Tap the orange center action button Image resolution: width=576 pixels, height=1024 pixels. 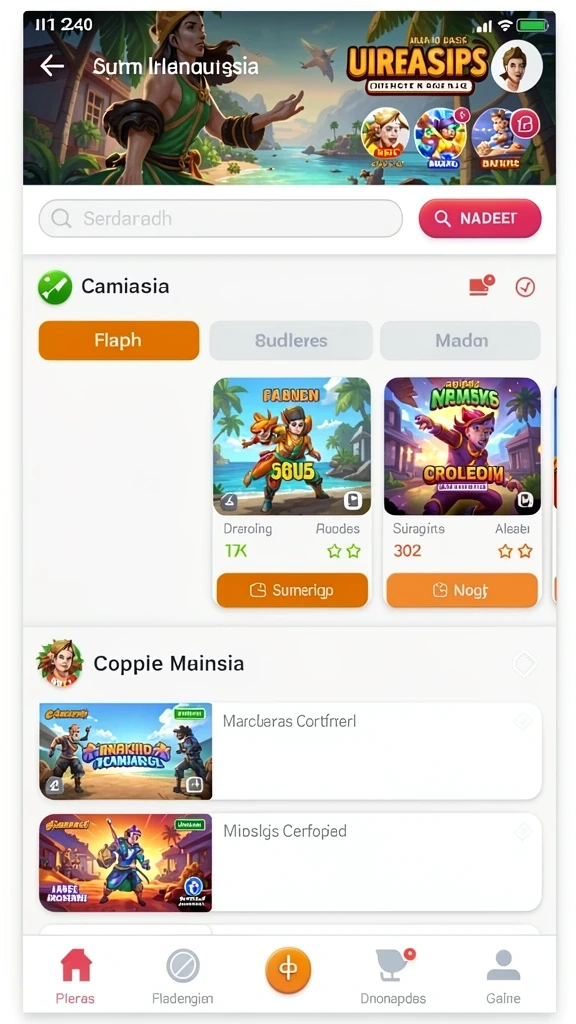click(x=288, y=970)
